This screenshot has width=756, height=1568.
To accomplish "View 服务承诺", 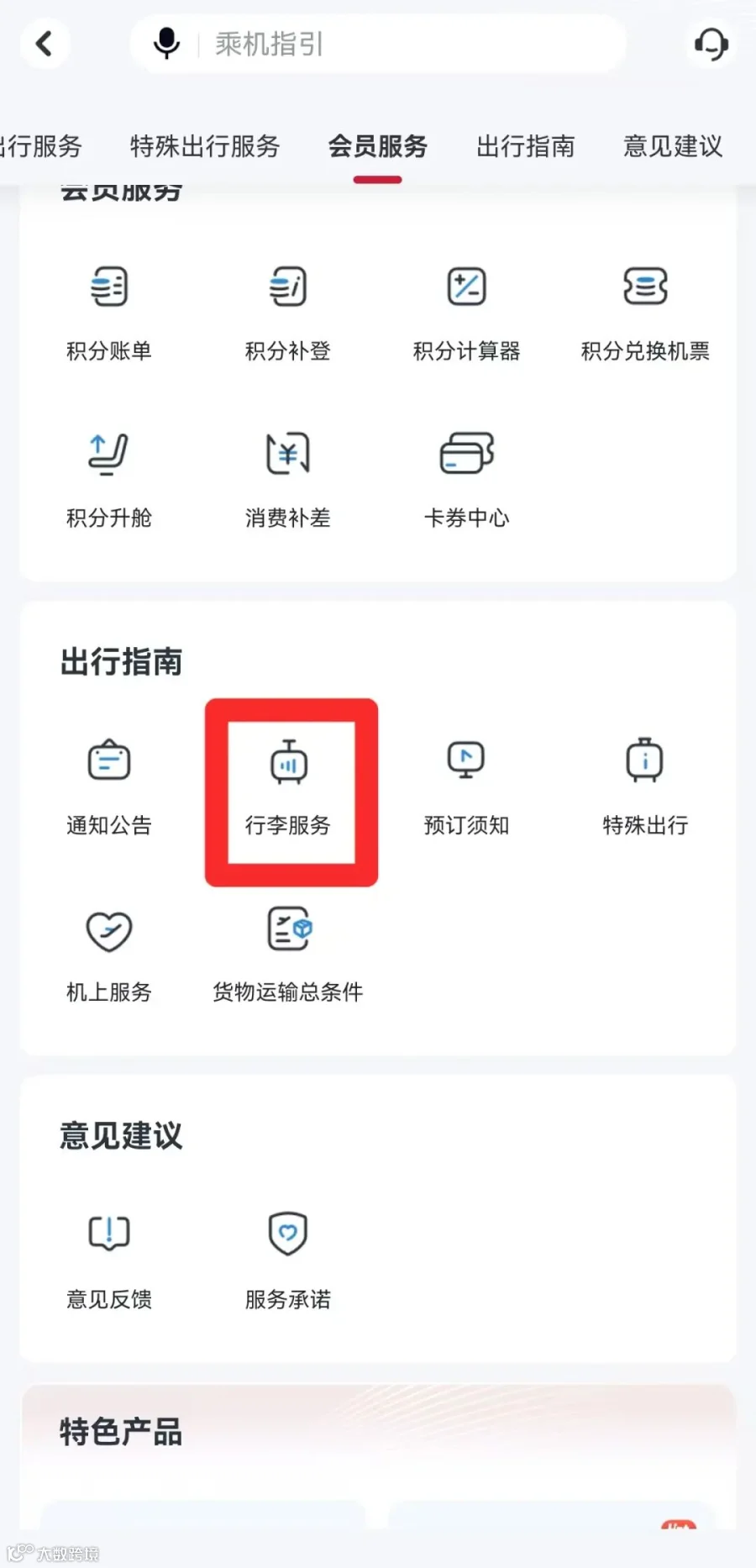I will point(288,1261).
